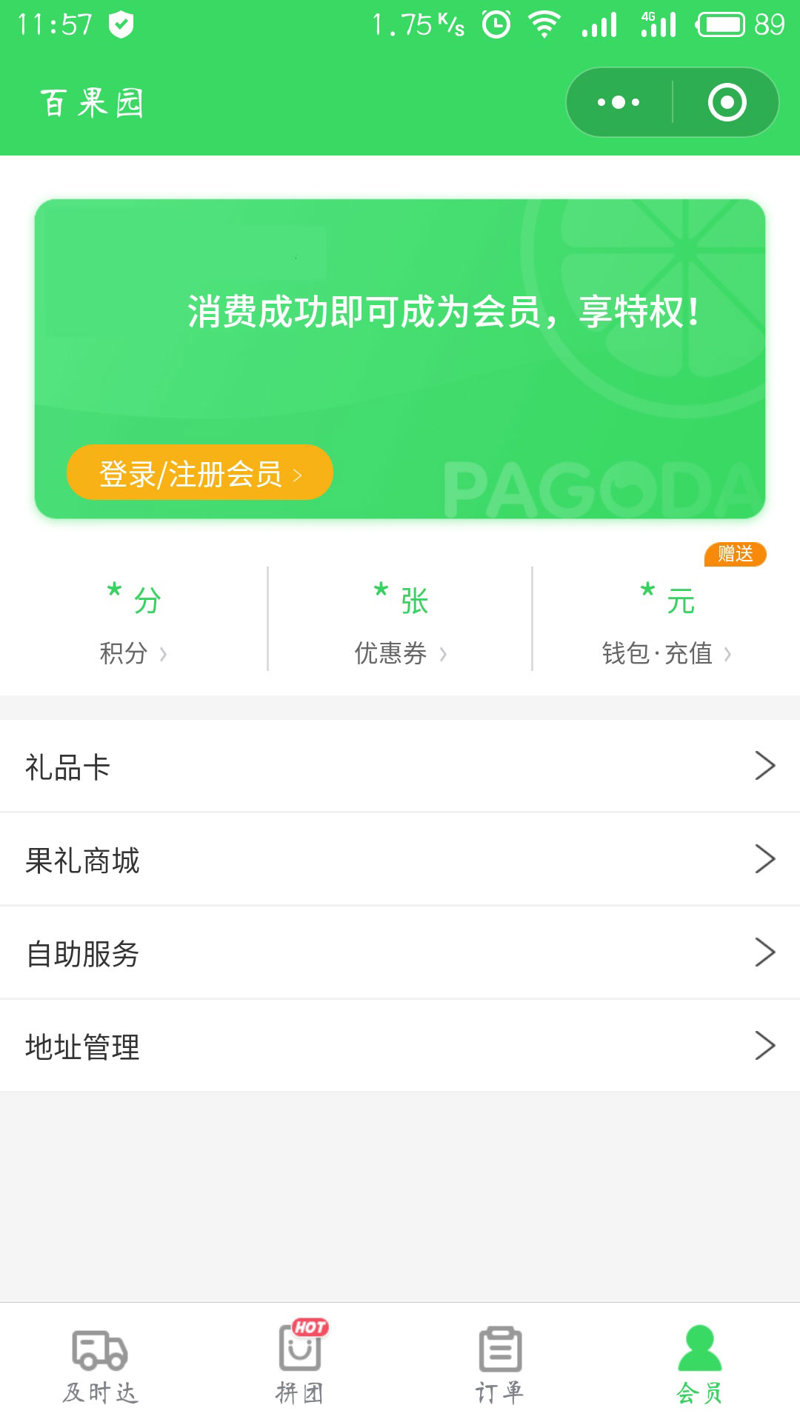Switch to 拼团 tab
The height and width of the screenshot is (1422, 800).
pos(300,1364)
